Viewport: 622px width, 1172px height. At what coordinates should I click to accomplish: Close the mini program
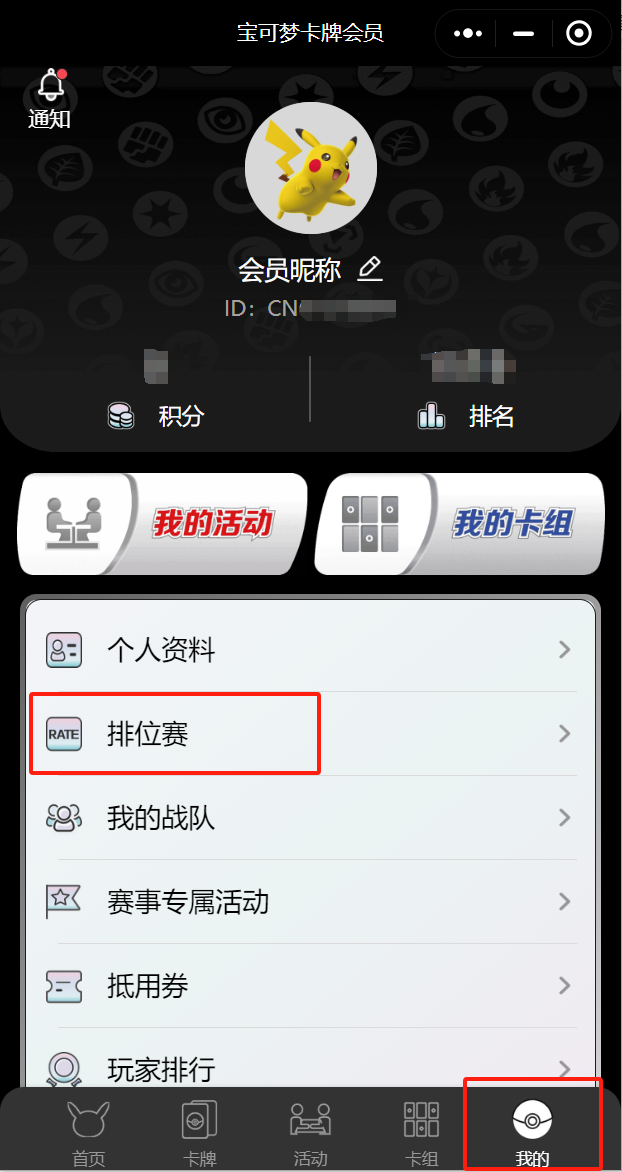pos(578,34)
